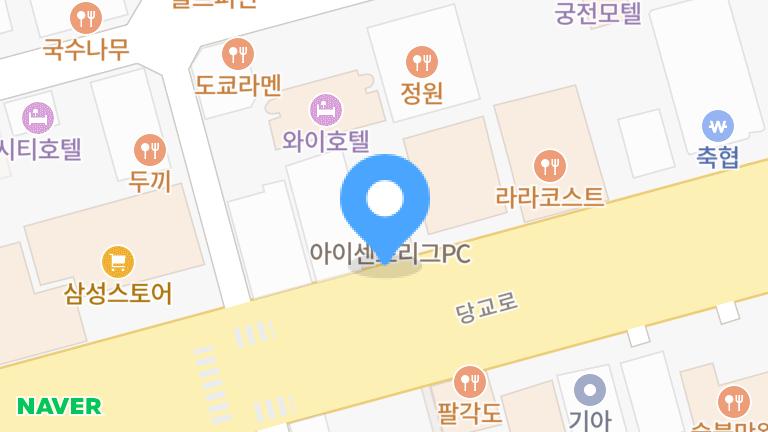Image resolution: width=768 pixels, height=432 pixels.
Task: Open the 와이호텔 hotel marker
Action: pyautogui.click(x=326, y=110)
